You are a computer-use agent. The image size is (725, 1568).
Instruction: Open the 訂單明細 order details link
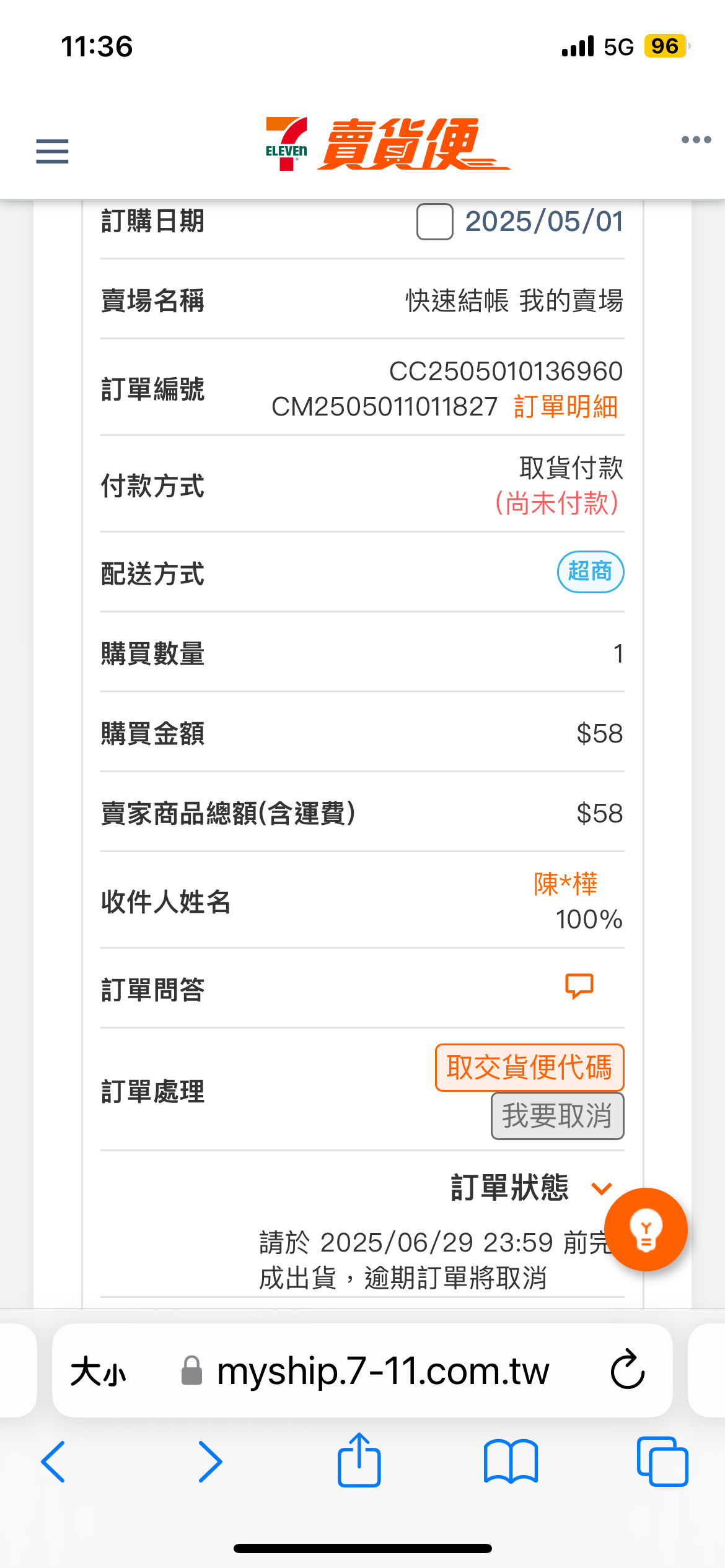point(566,407)
